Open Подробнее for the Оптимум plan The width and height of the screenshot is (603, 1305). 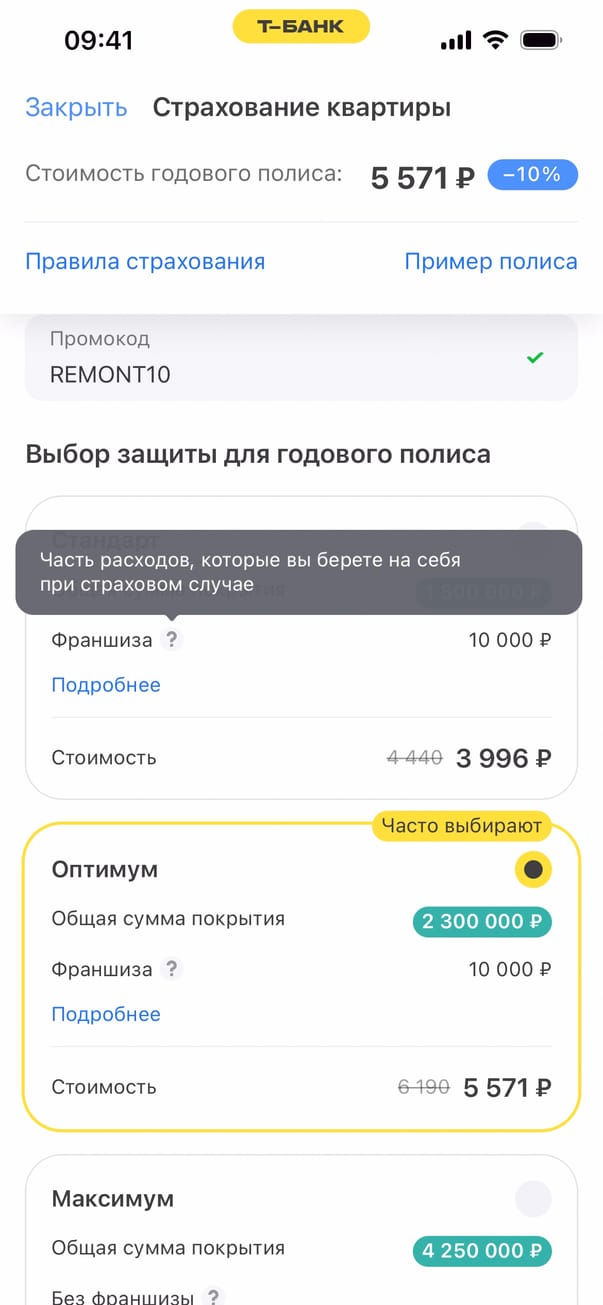tap(106, 1014)
